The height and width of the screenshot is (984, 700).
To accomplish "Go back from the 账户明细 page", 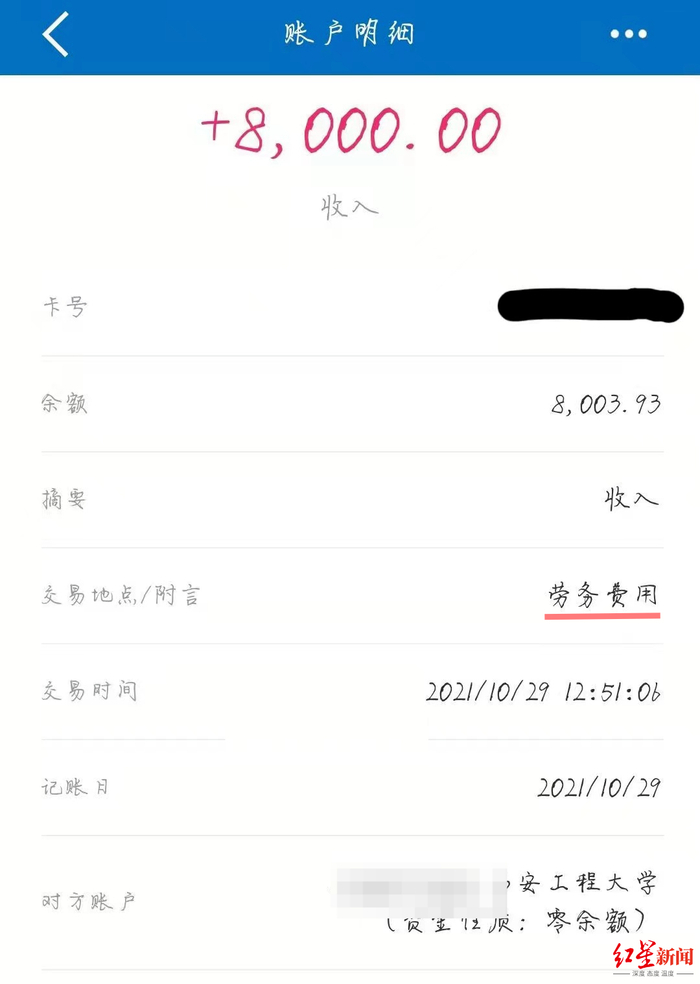I will point(55,34).
